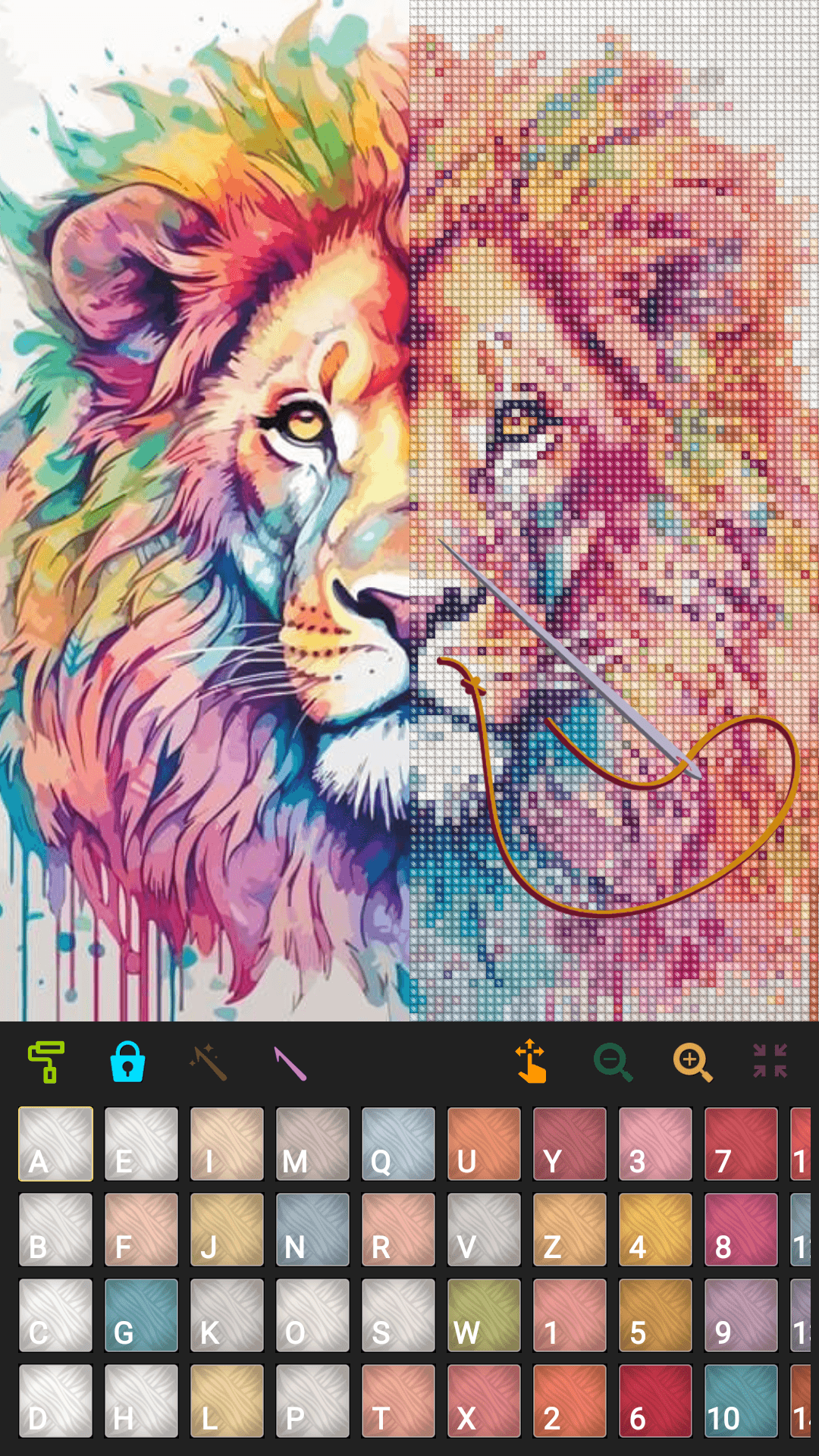Pick the pink thread labeled 3
819x1456 pixels.
[x=655, y=1144]
